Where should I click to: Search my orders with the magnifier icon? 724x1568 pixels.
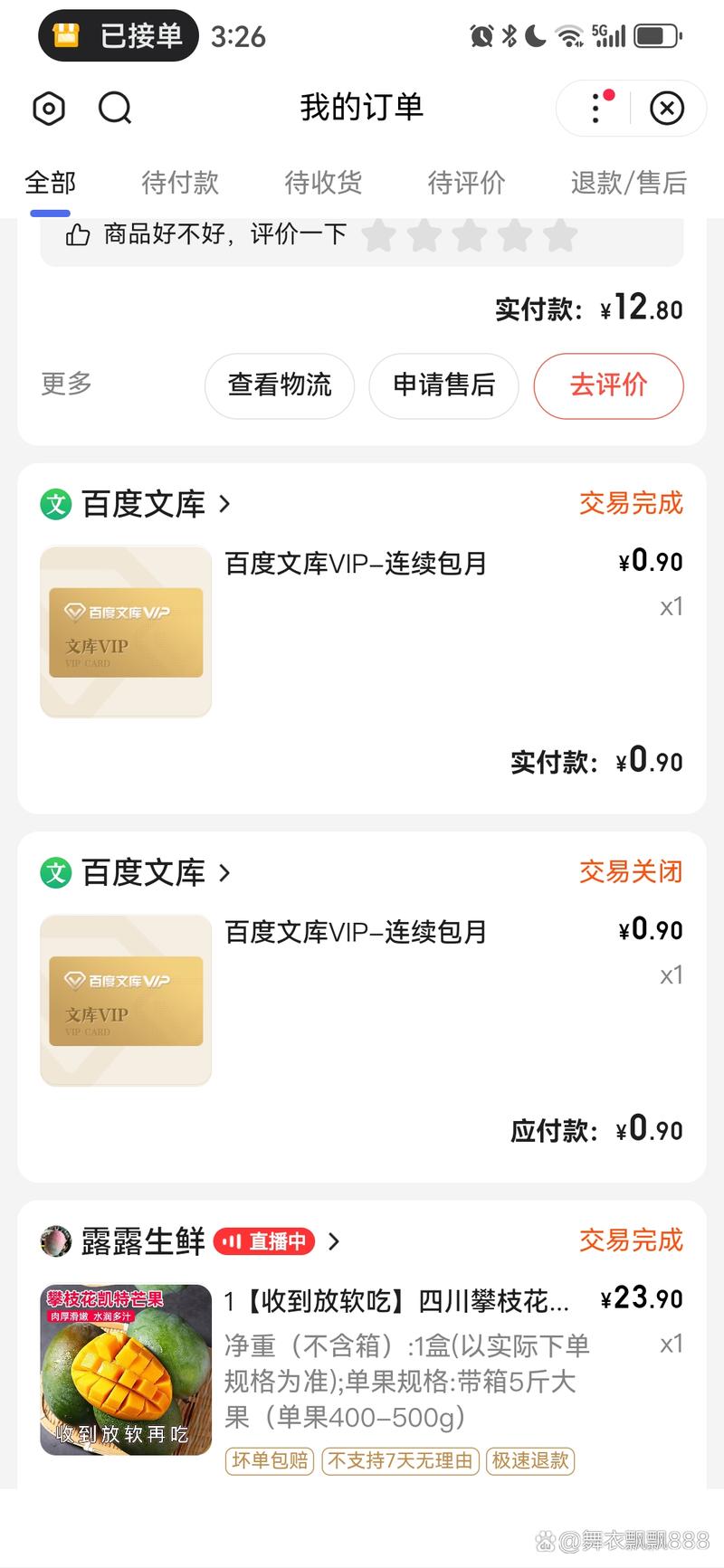[x=115, y=109]
